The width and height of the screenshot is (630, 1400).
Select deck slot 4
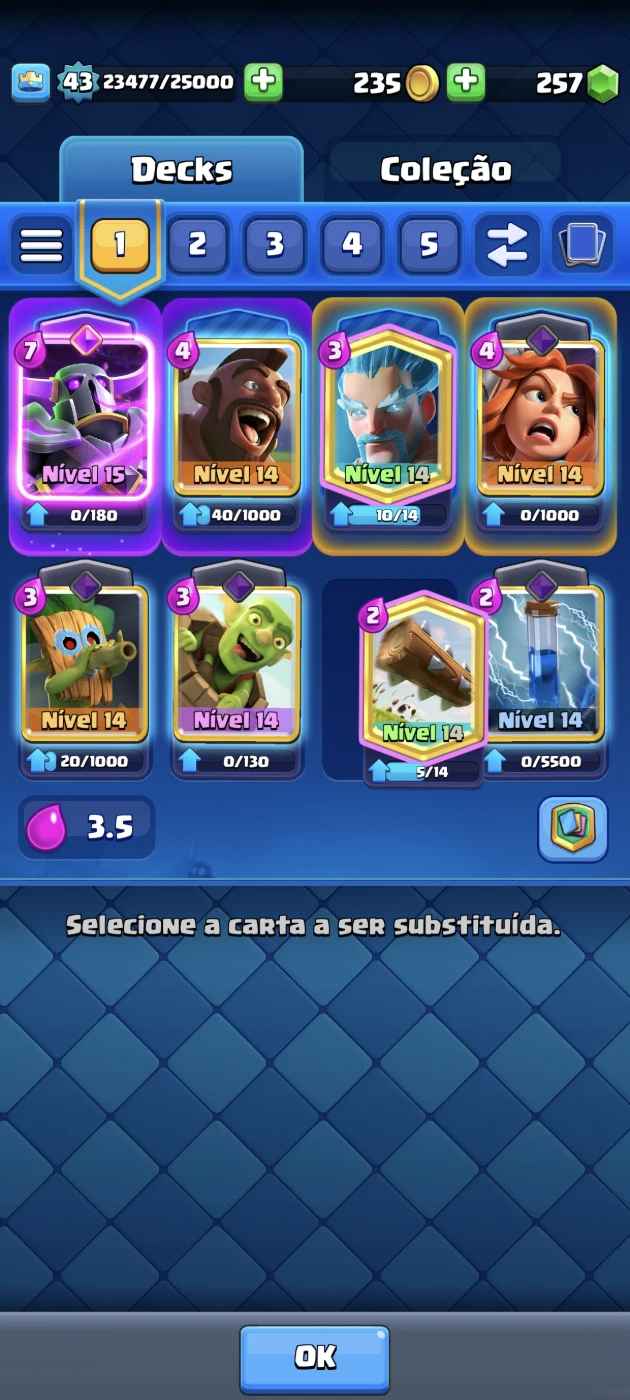(x=352, y=245)
